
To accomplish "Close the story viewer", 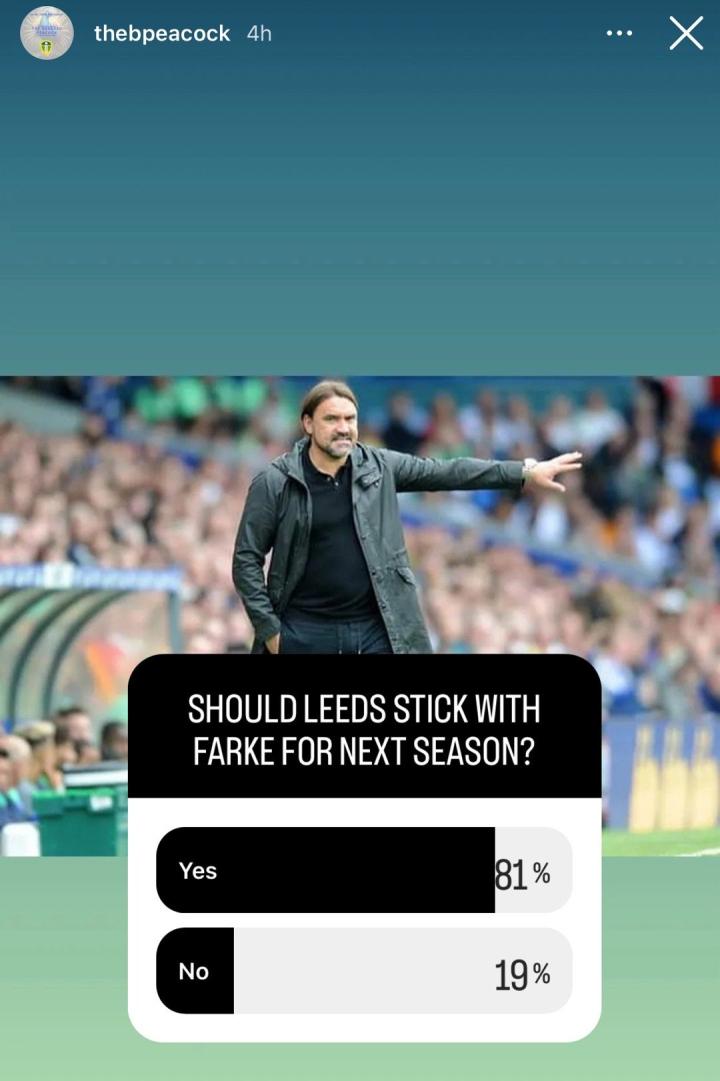I will (x=686, y=33).
